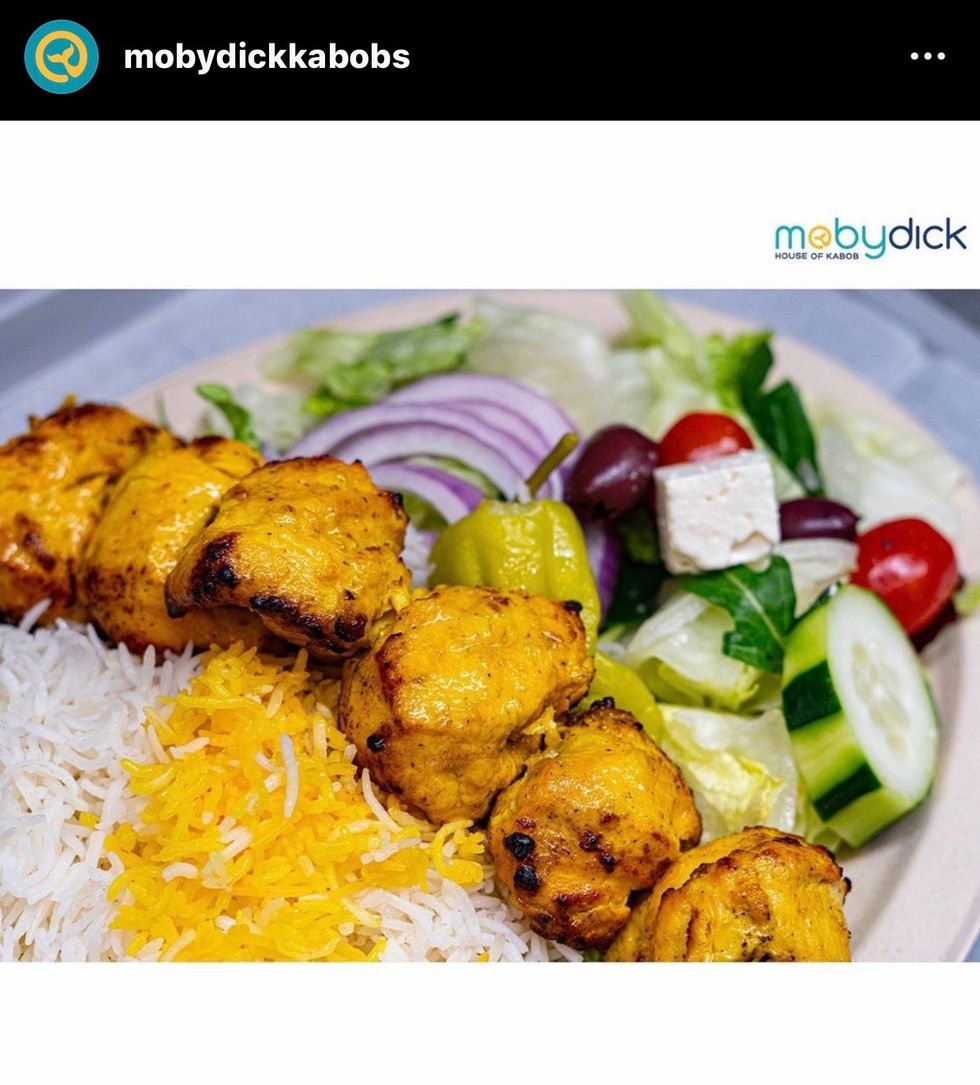Open the mobydickkabobs username link
The image size is (980, 1085).
coord(266,57)
